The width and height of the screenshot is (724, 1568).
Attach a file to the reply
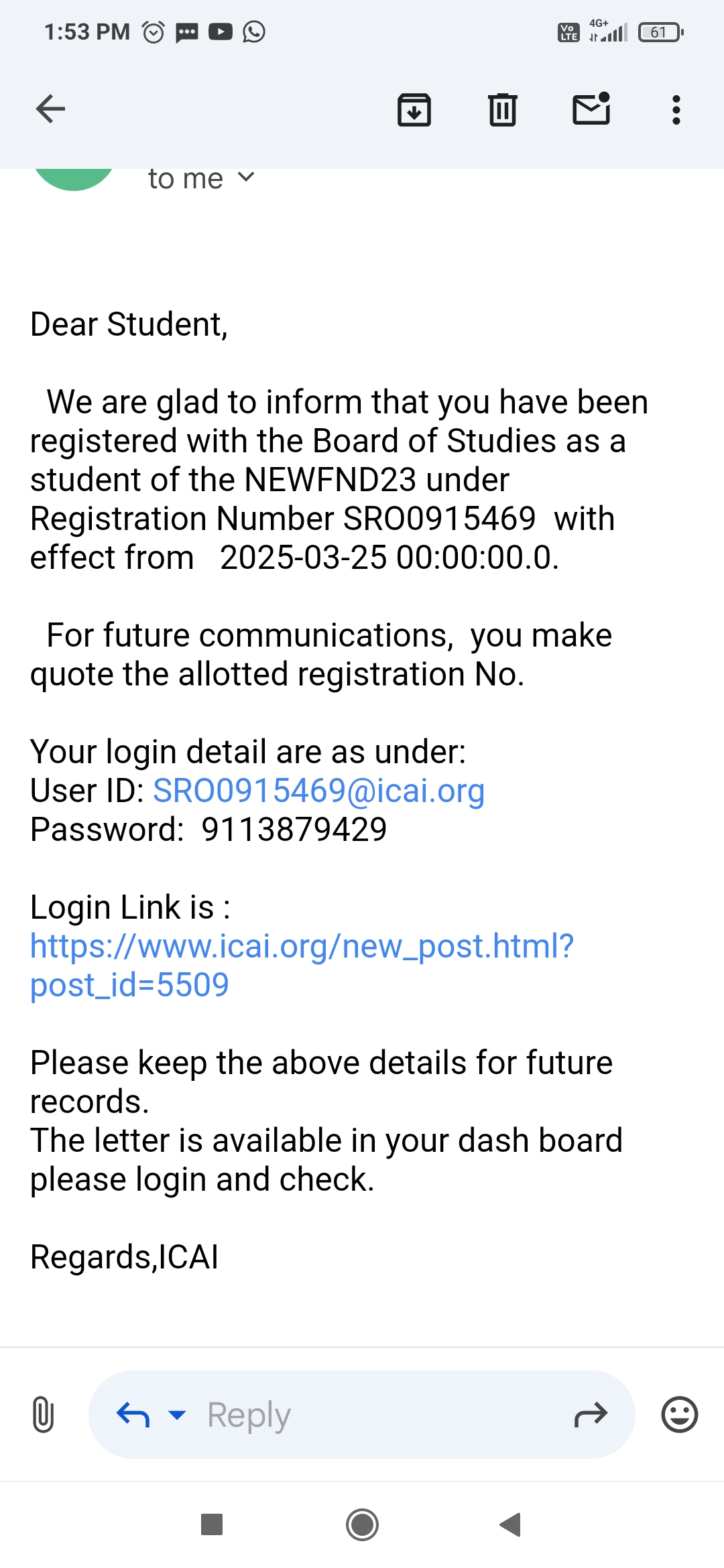click(x=43, y=1415)
